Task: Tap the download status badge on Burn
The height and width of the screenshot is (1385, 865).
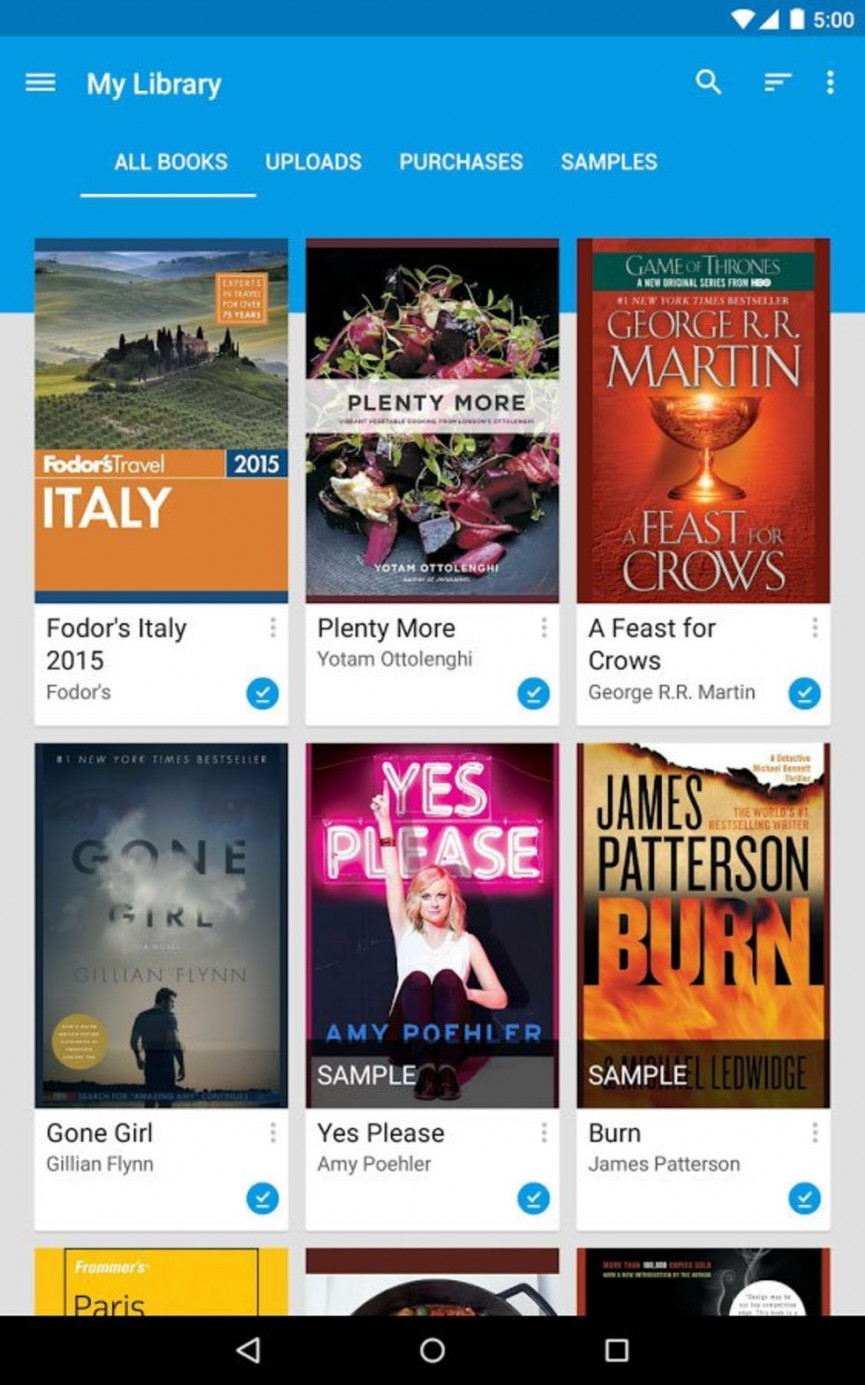Action: (804, 1197)
